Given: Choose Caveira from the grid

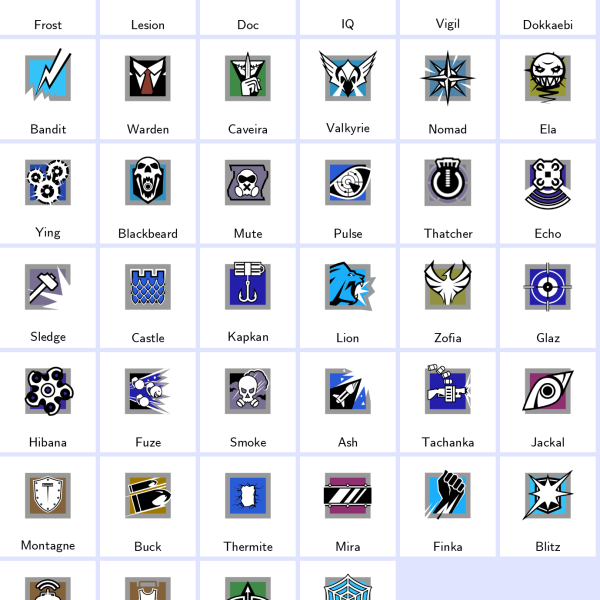Looking at the screenshot, I should coord(248,88).
